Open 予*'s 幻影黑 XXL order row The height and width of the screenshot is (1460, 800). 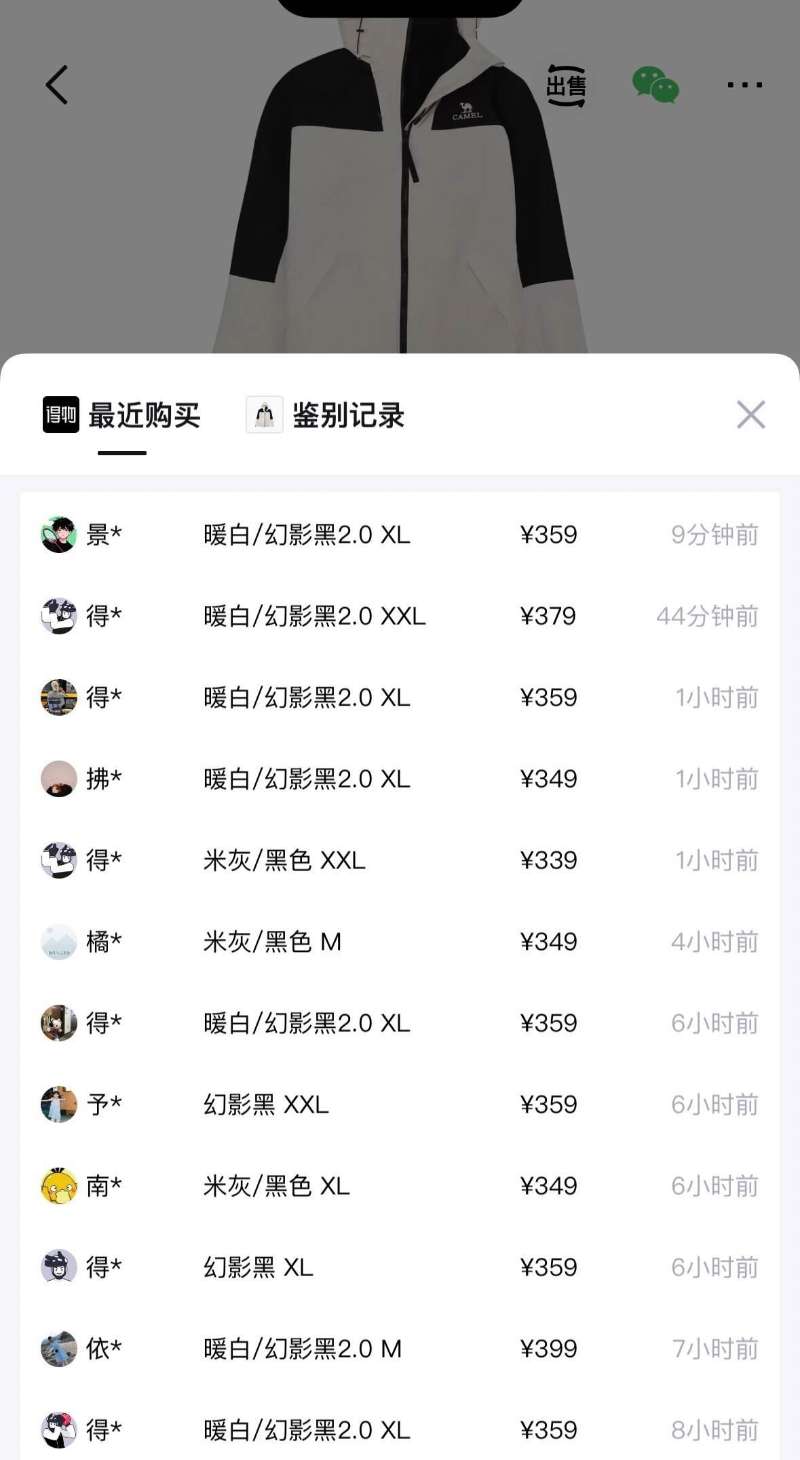pyautogui.click(x=400, y=1104)
